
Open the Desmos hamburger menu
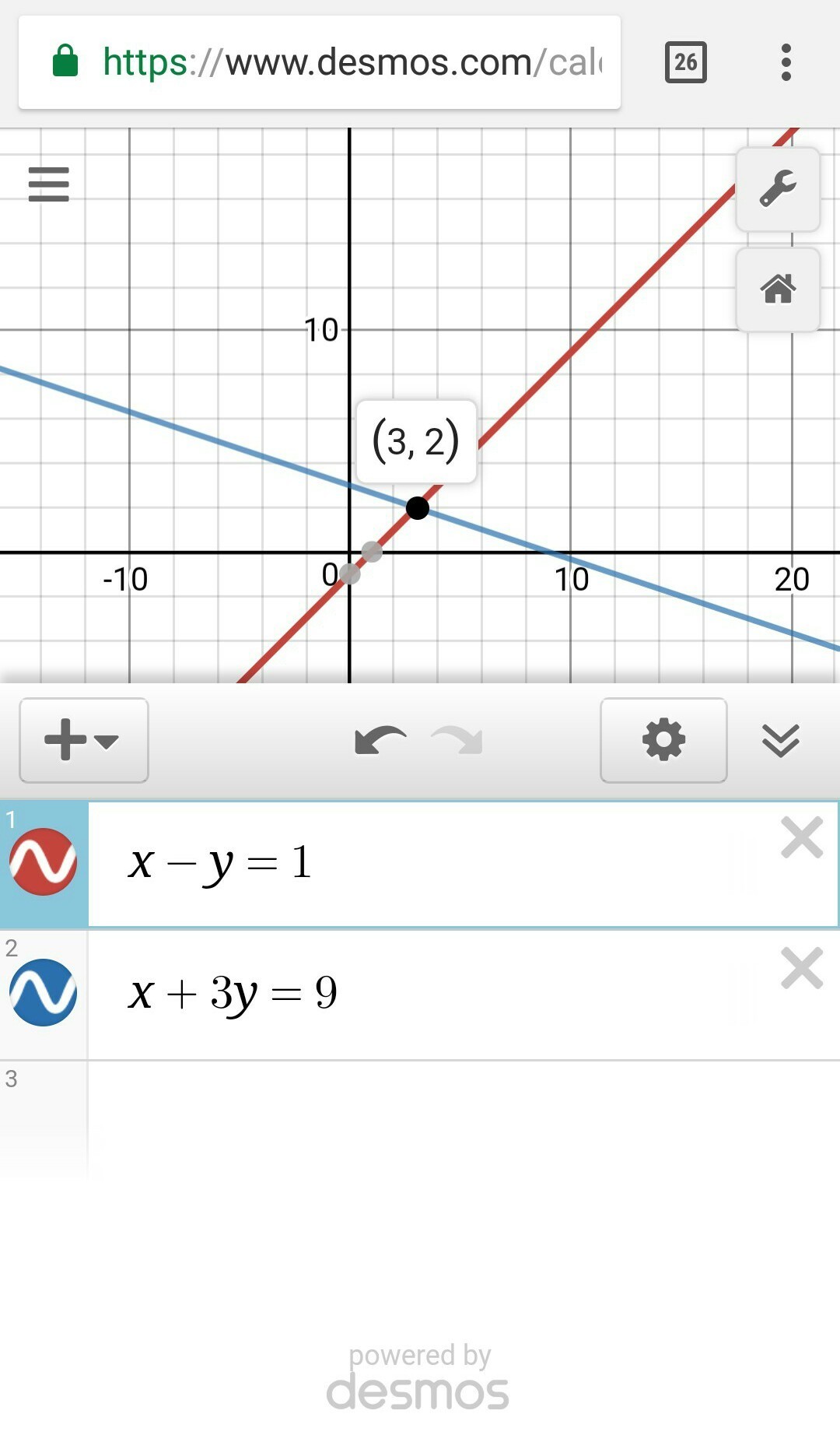[48, 184]
